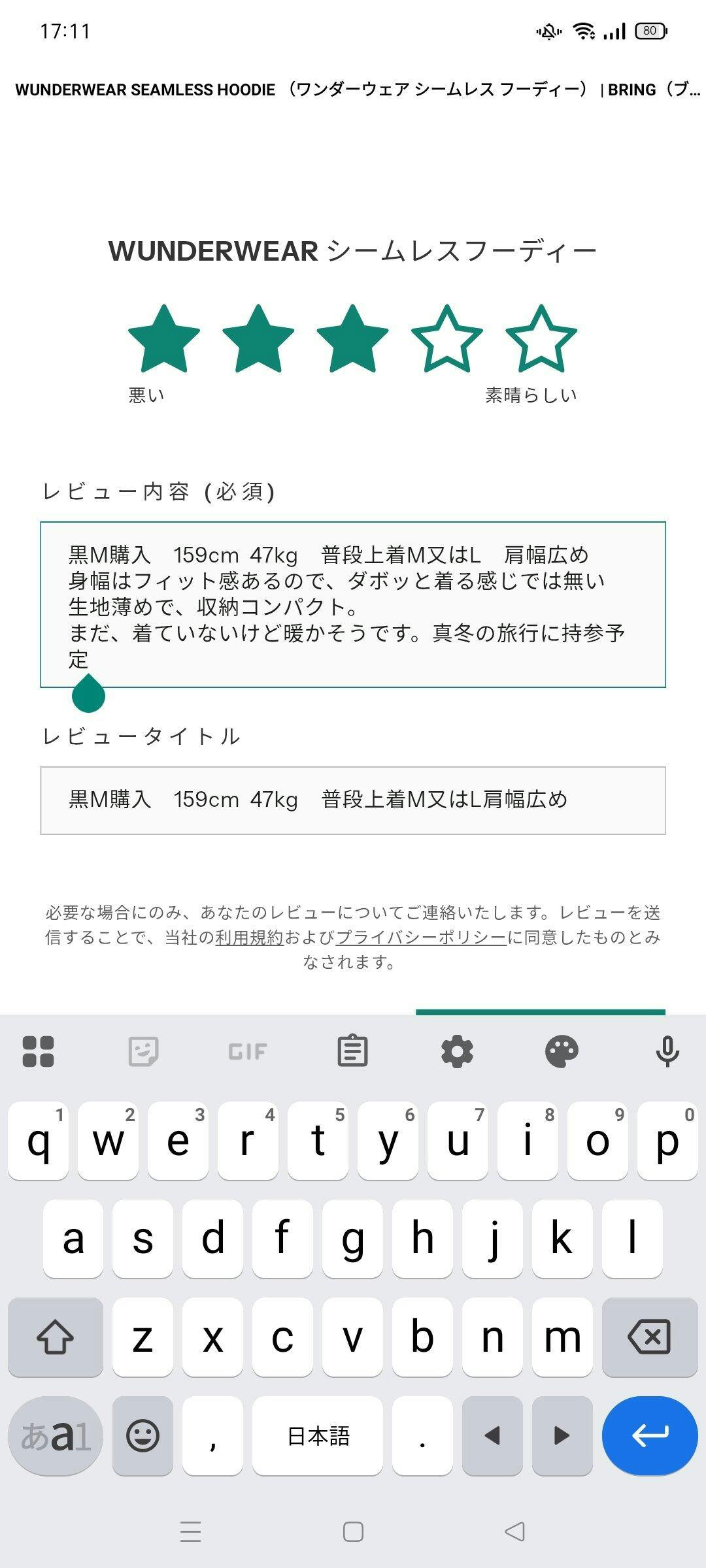
Task: Tap the backspace key
Action: (649, 1336)
